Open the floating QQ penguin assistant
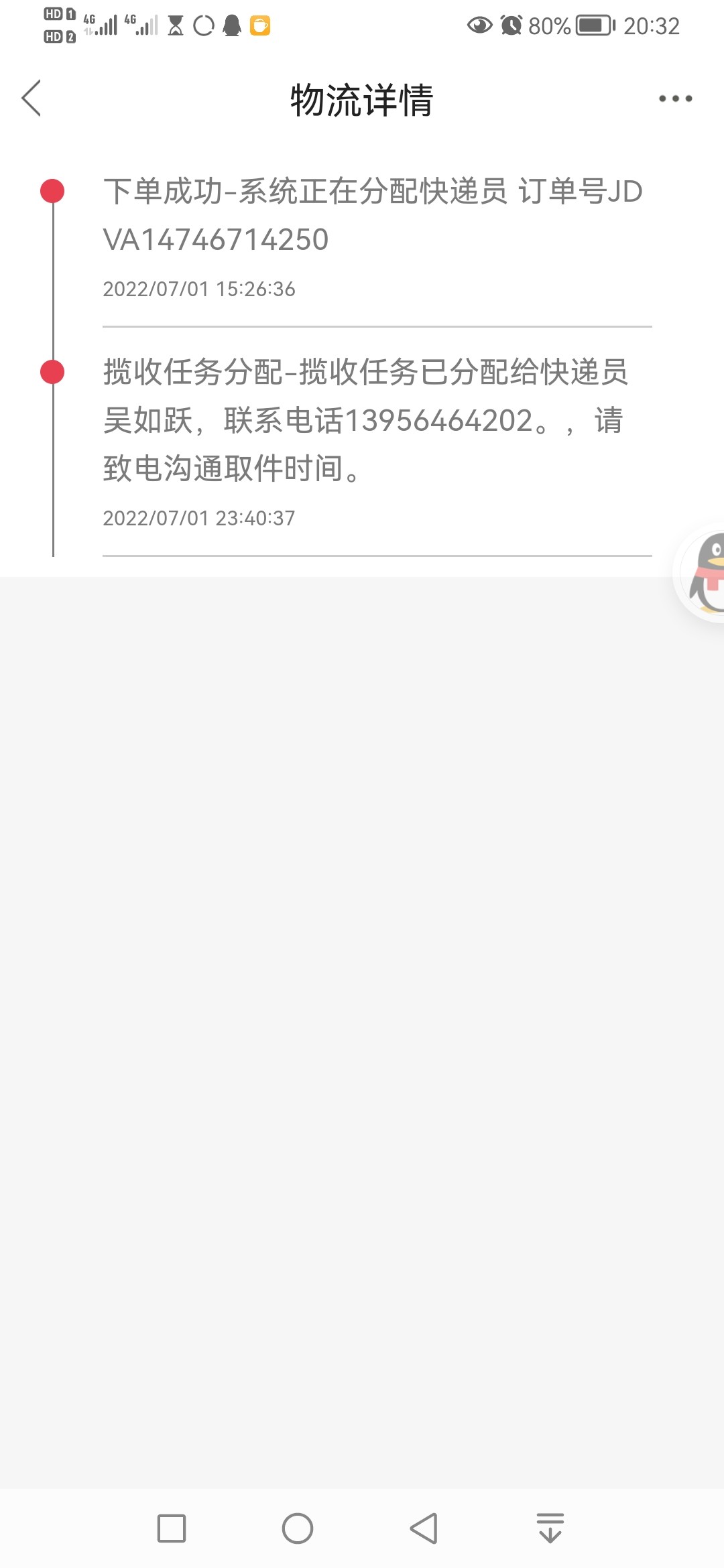This screenshot has height=1568, width=724. click(x=704, y=573)
